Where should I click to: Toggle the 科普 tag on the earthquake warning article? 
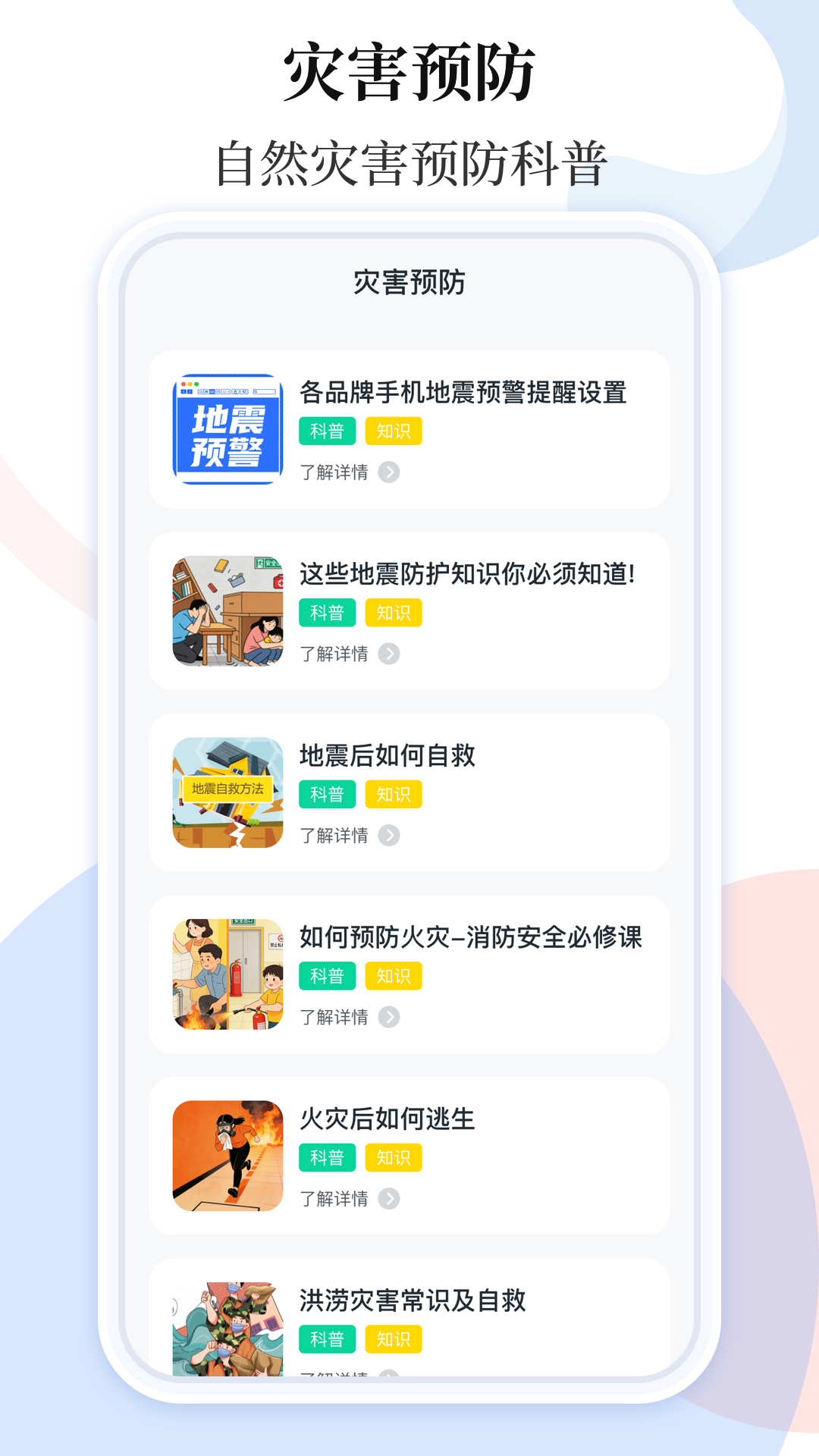327,430
